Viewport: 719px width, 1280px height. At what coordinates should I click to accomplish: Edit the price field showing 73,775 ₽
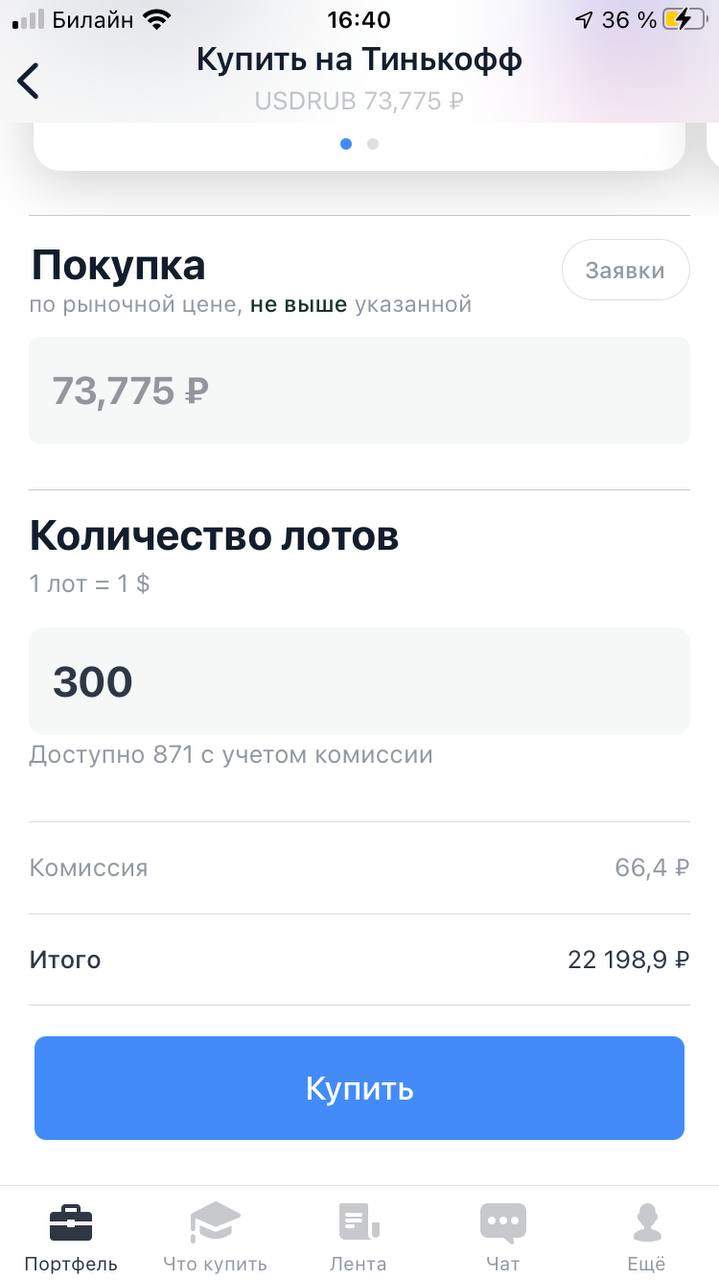click(x=359, y=390)
